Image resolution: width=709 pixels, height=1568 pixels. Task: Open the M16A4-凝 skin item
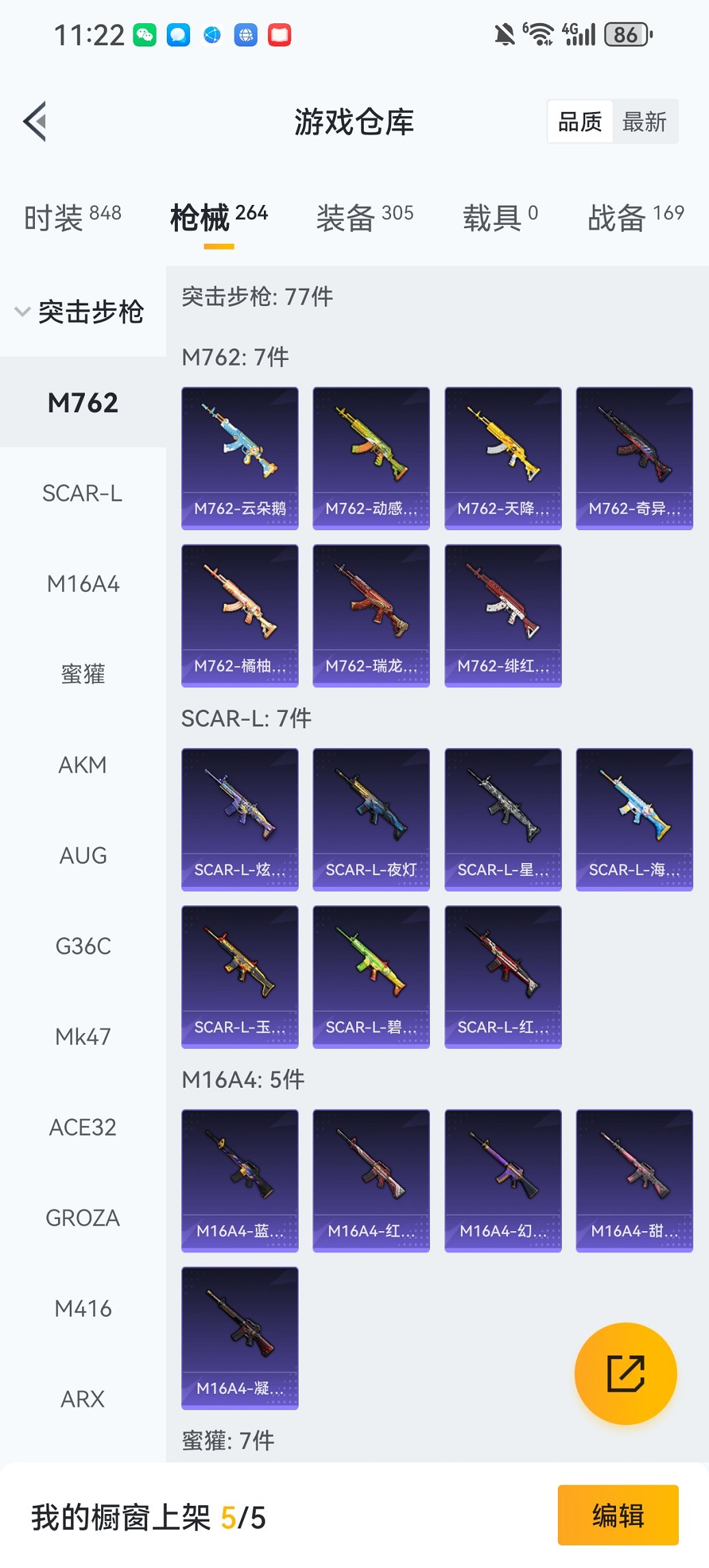[240, 1338]
